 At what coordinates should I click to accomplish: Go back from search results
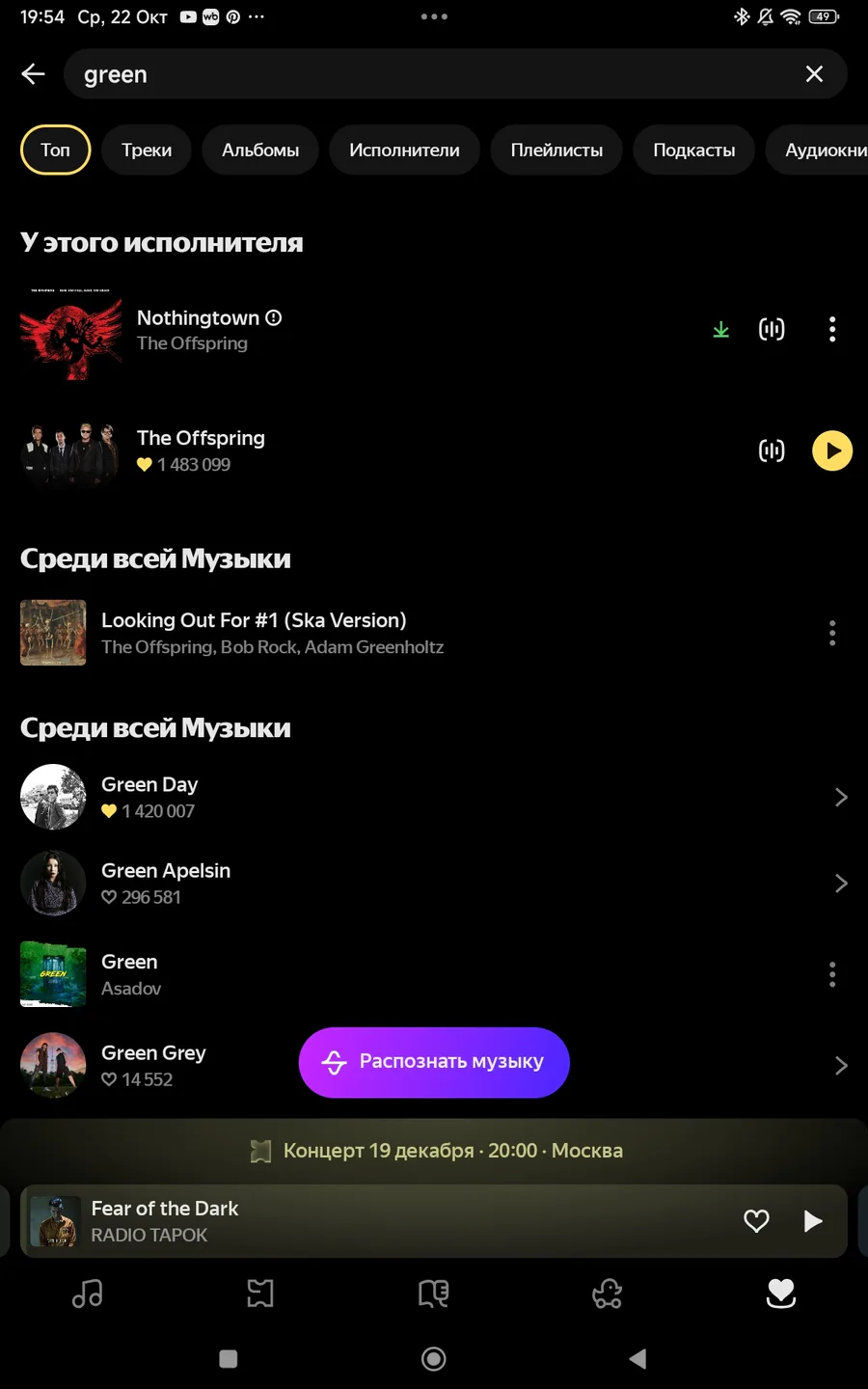click(x=34, y=74)
